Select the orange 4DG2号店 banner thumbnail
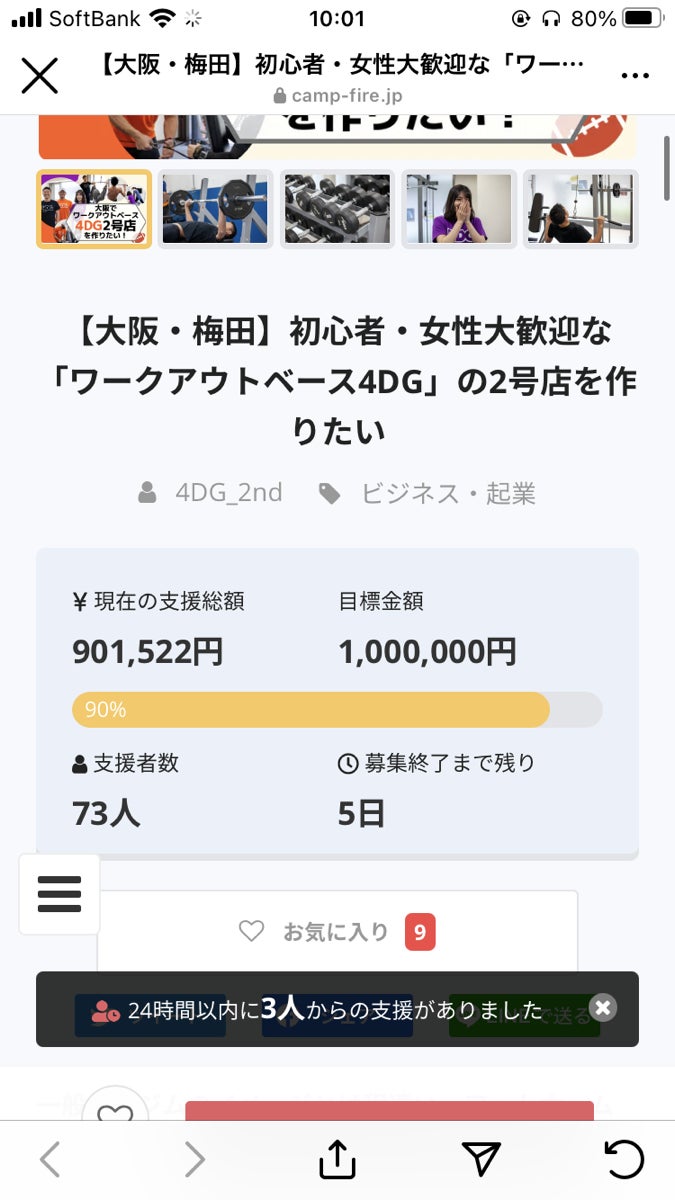675x1200 pixels. 94,208
